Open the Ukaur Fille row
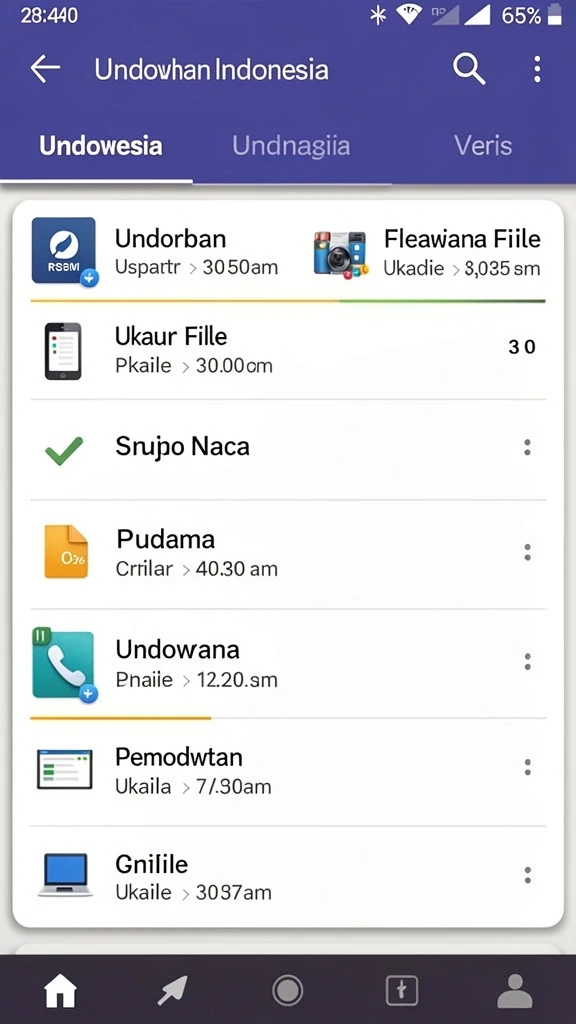 point(288,350)
